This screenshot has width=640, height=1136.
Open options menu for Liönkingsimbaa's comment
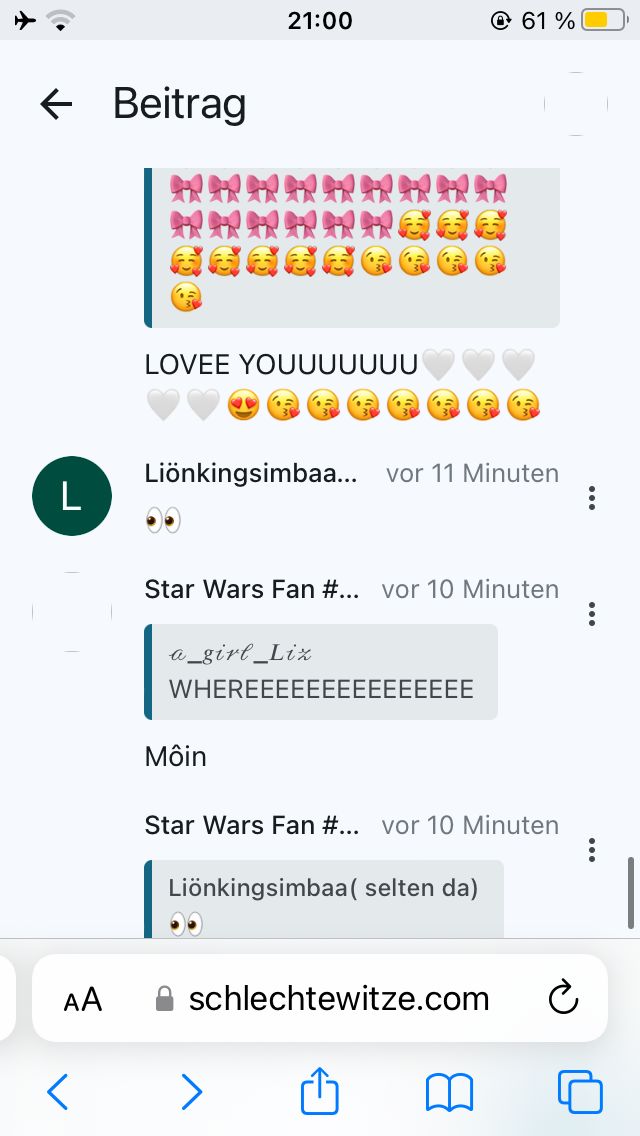tap(592, 497)
